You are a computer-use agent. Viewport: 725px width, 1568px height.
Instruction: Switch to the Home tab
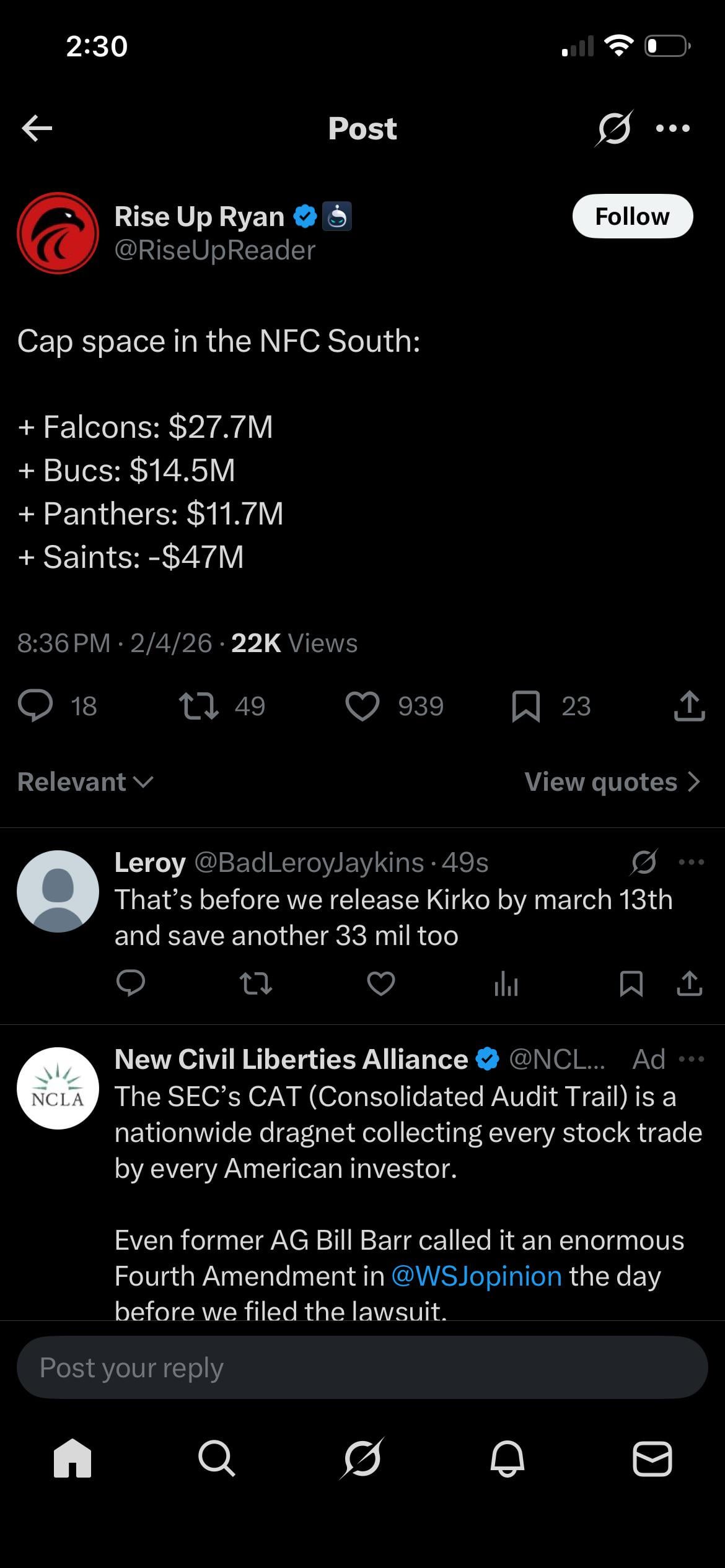tap(72, 1458)
